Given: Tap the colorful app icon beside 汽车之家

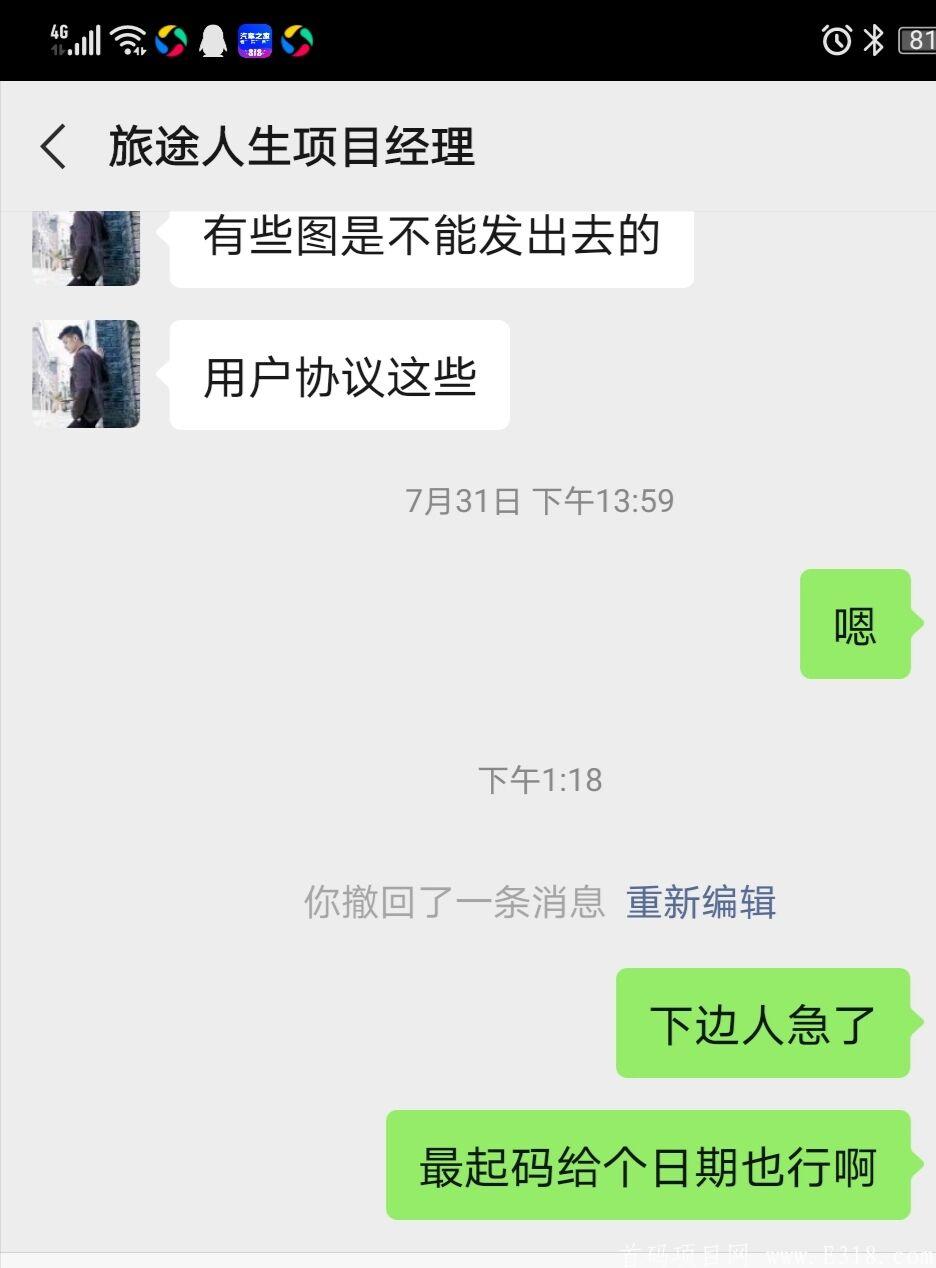Looking at the screenshot, I should pos(298,40).
